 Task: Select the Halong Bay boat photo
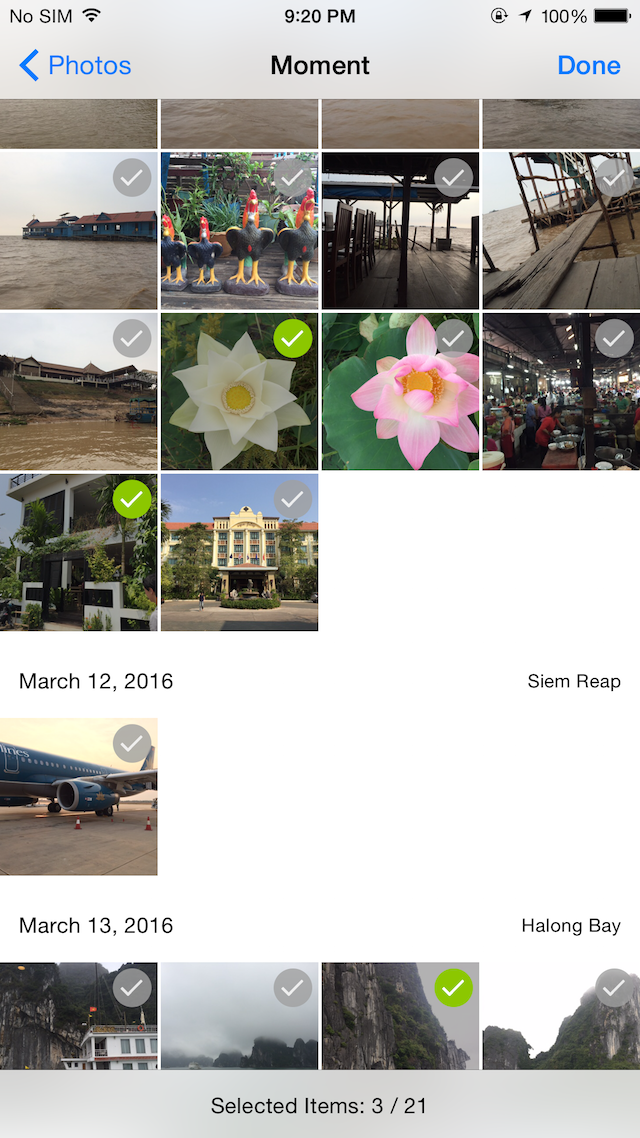(79, 1015)
